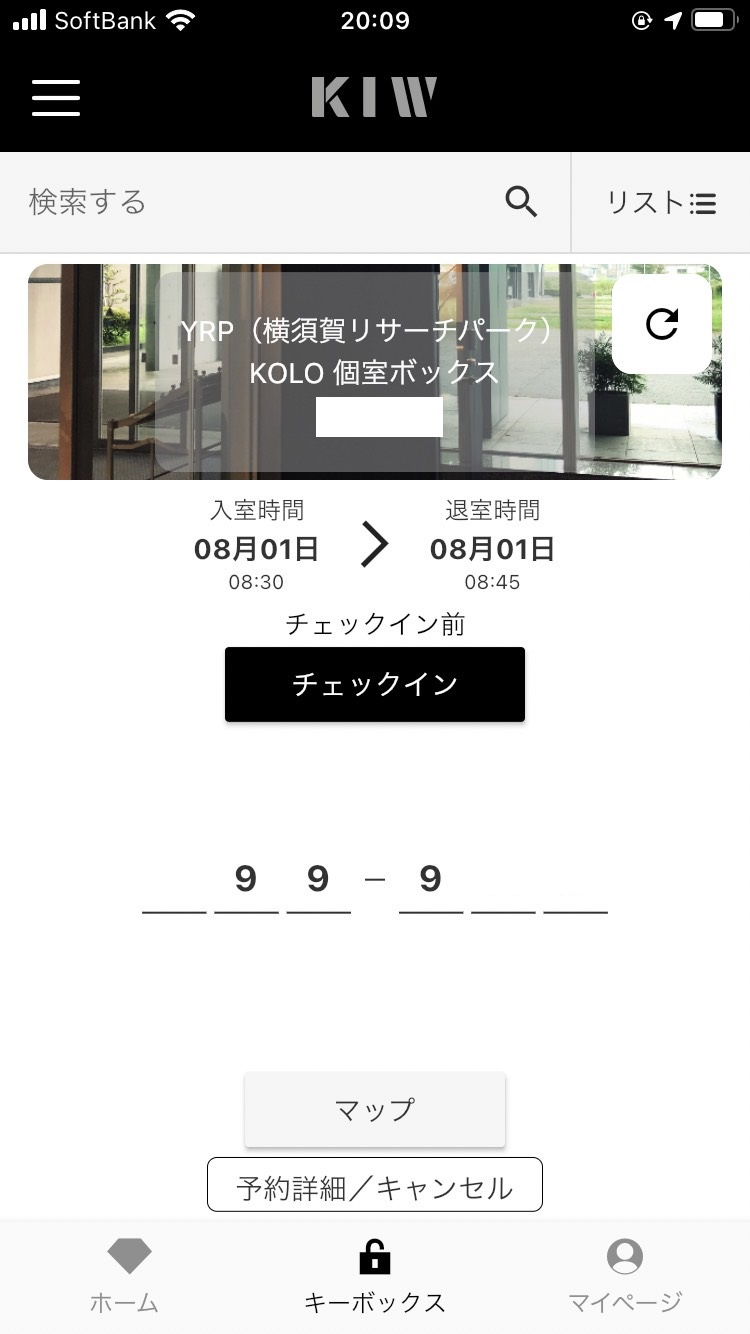Screen dimensions: 750x1334
Task: Refresh the reservation with the reload icon
Action: (x=662, y=324)
